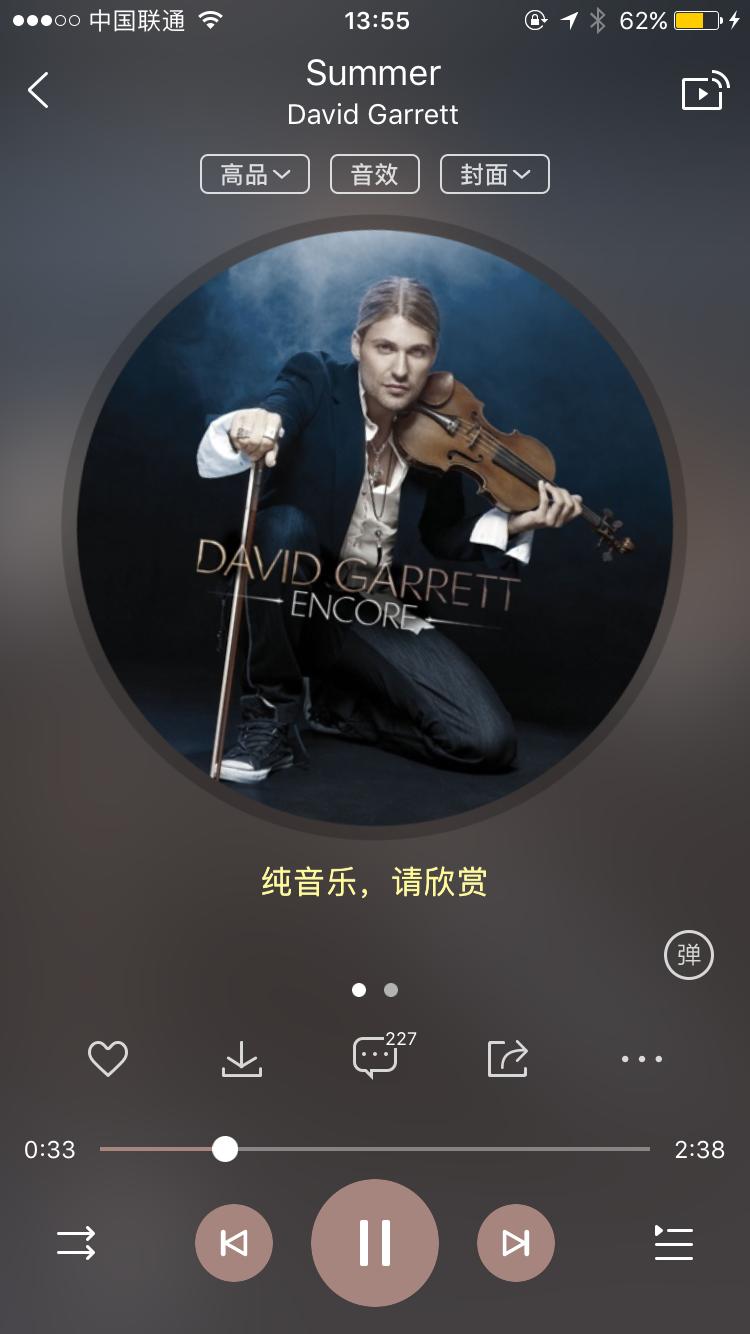Select the second page indicator dot

[x=389, y=990]
